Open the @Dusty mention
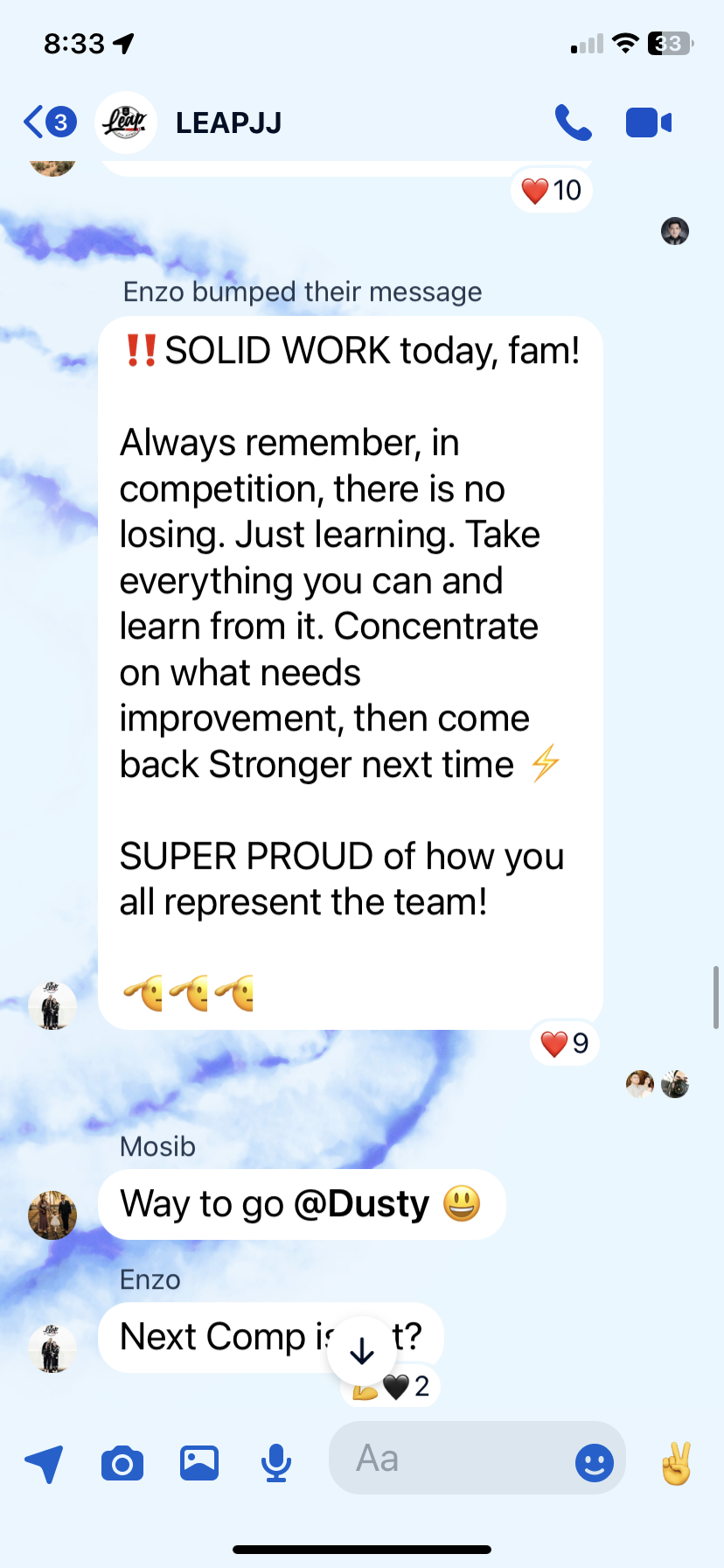 tap(361, 1204)
